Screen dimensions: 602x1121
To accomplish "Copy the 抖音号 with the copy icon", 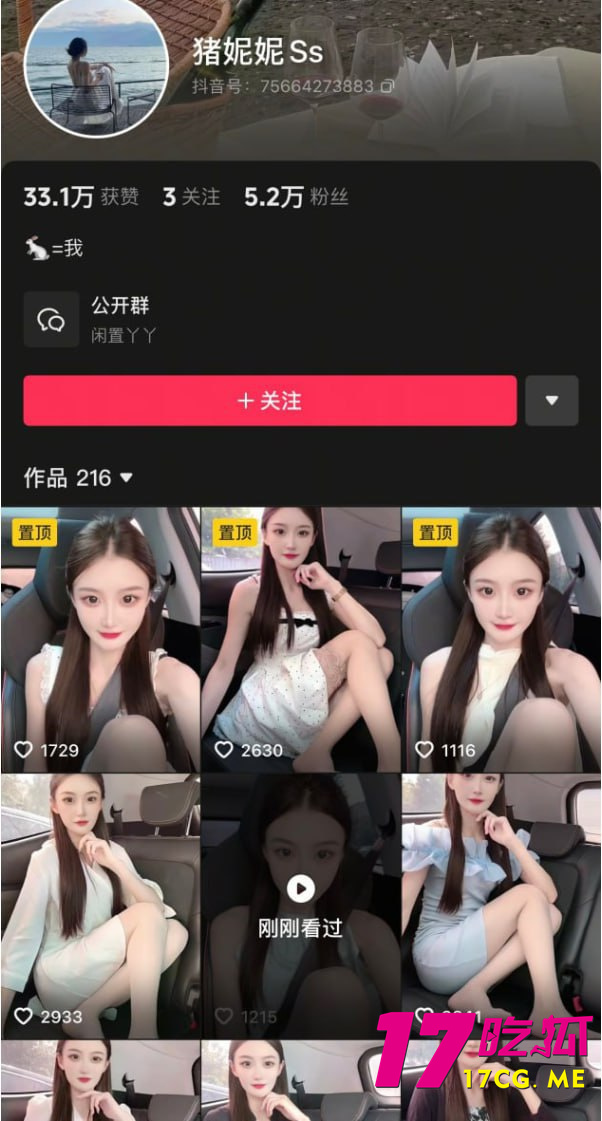I will [388, 87].
